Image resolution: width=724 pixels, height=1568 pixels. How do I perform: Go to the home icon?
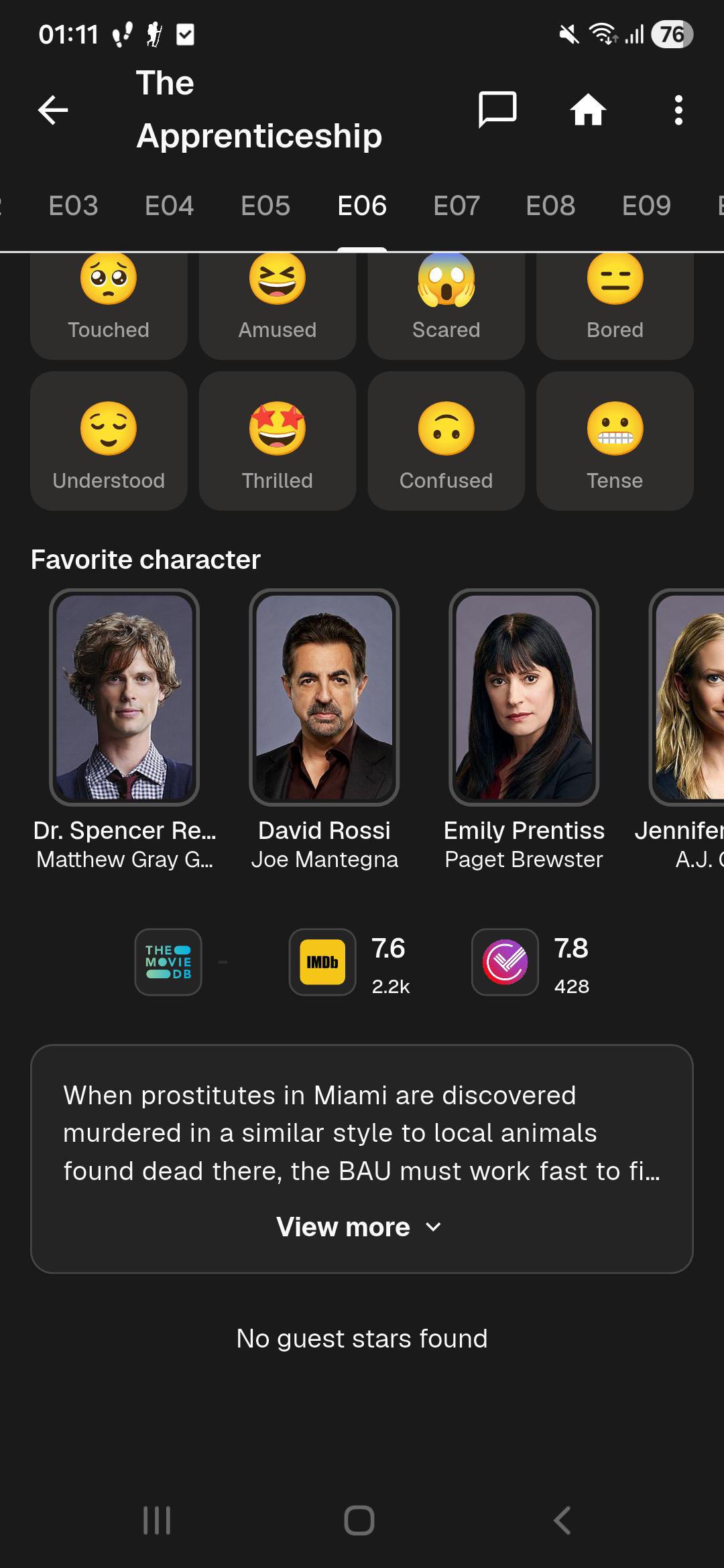[x=588, y=110]
